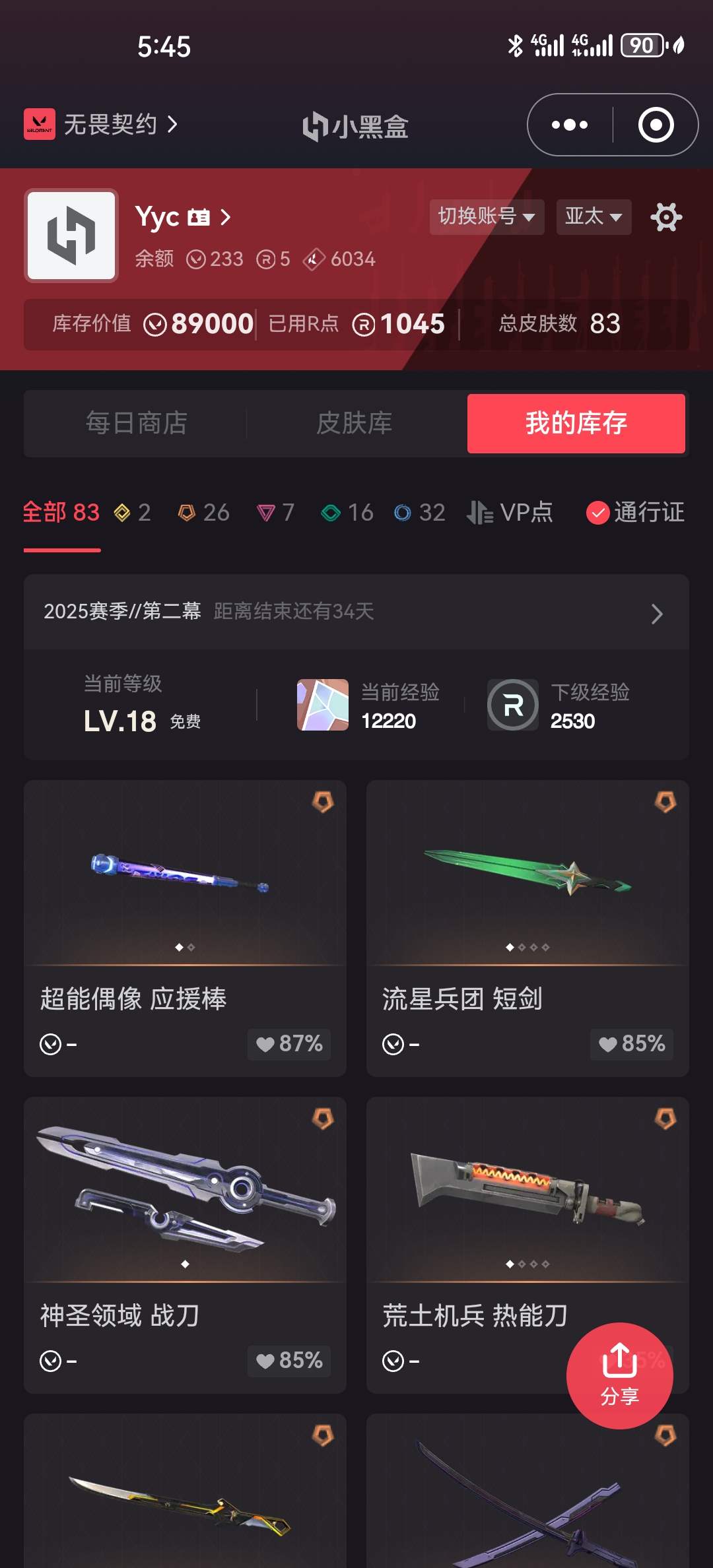Select the 我的库存 tab
Screen dimensions: 713x1568
(x=576, y=423)
